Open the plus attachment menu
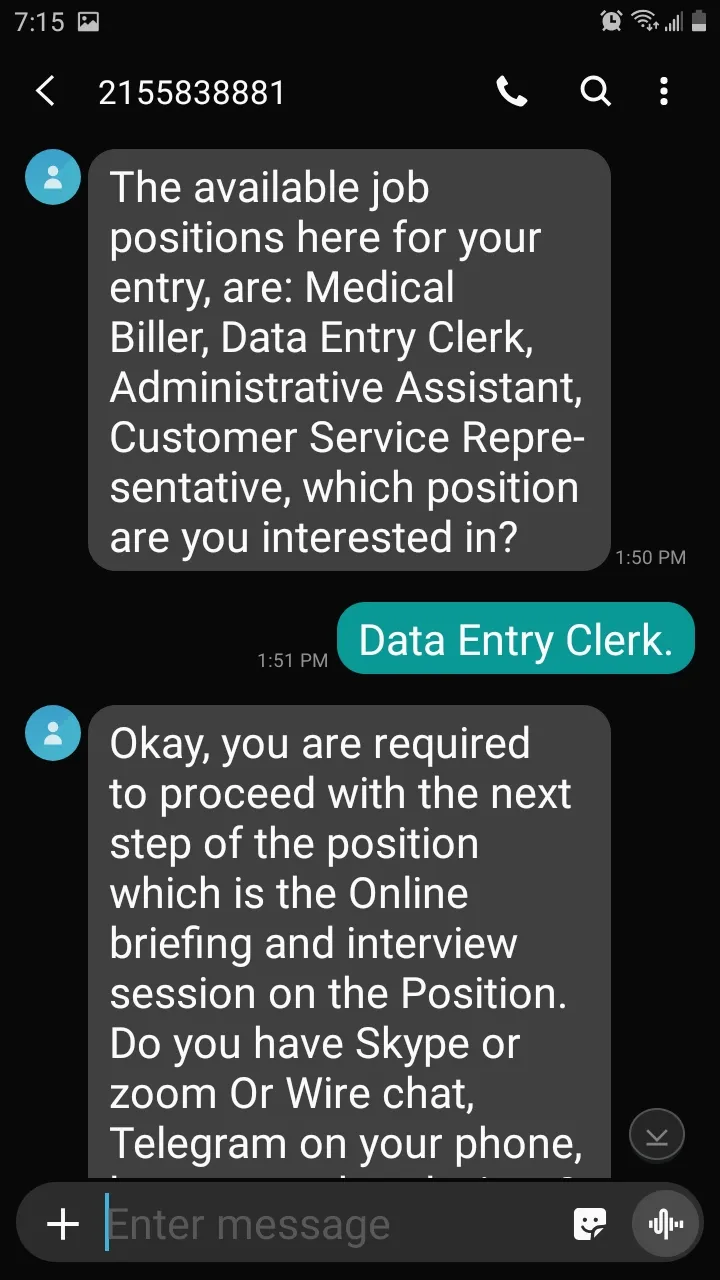 pos(63,1224)
